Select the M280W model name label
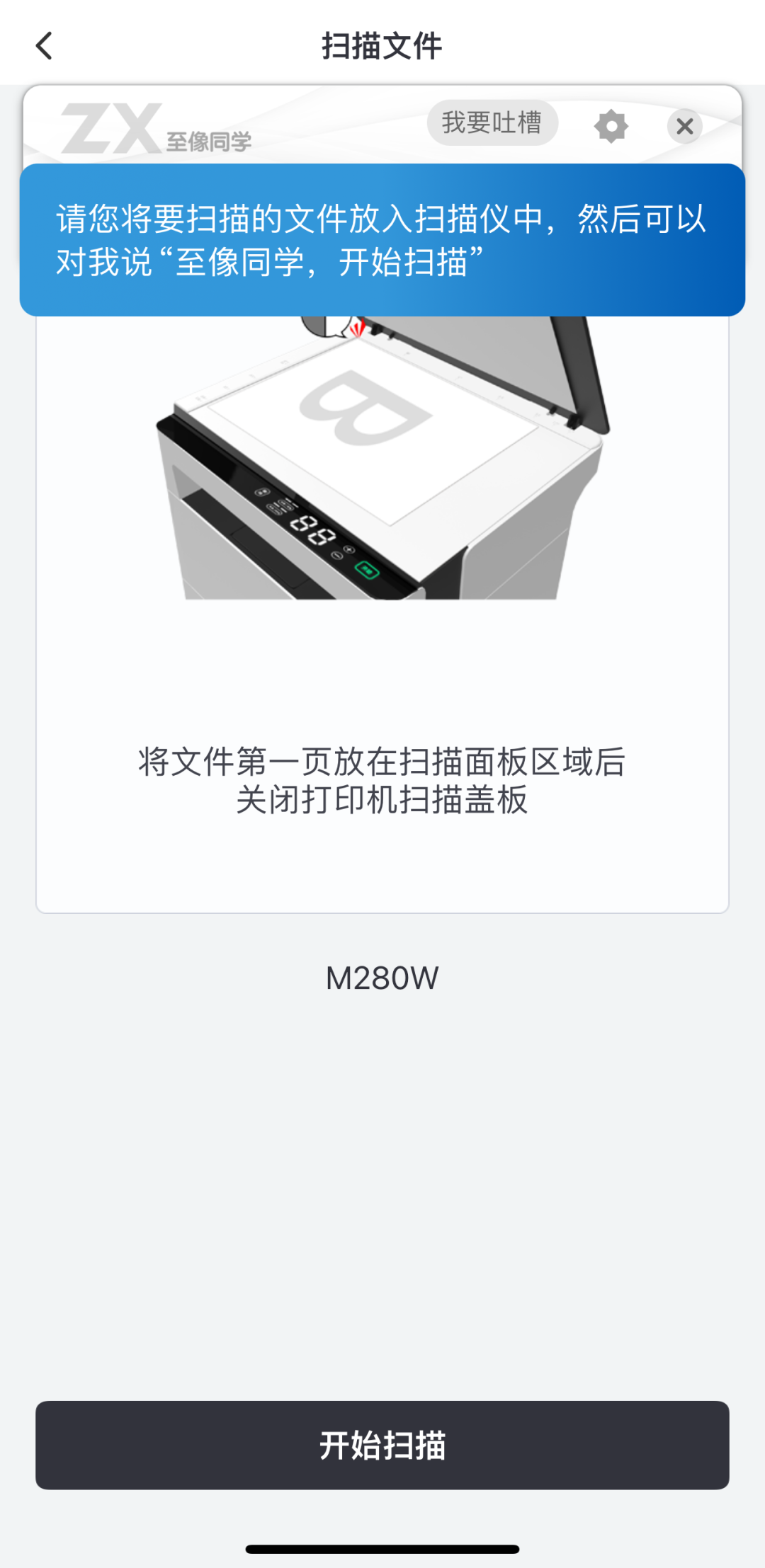The height and width of the screenshot is (1568, 765). point(382,975)
